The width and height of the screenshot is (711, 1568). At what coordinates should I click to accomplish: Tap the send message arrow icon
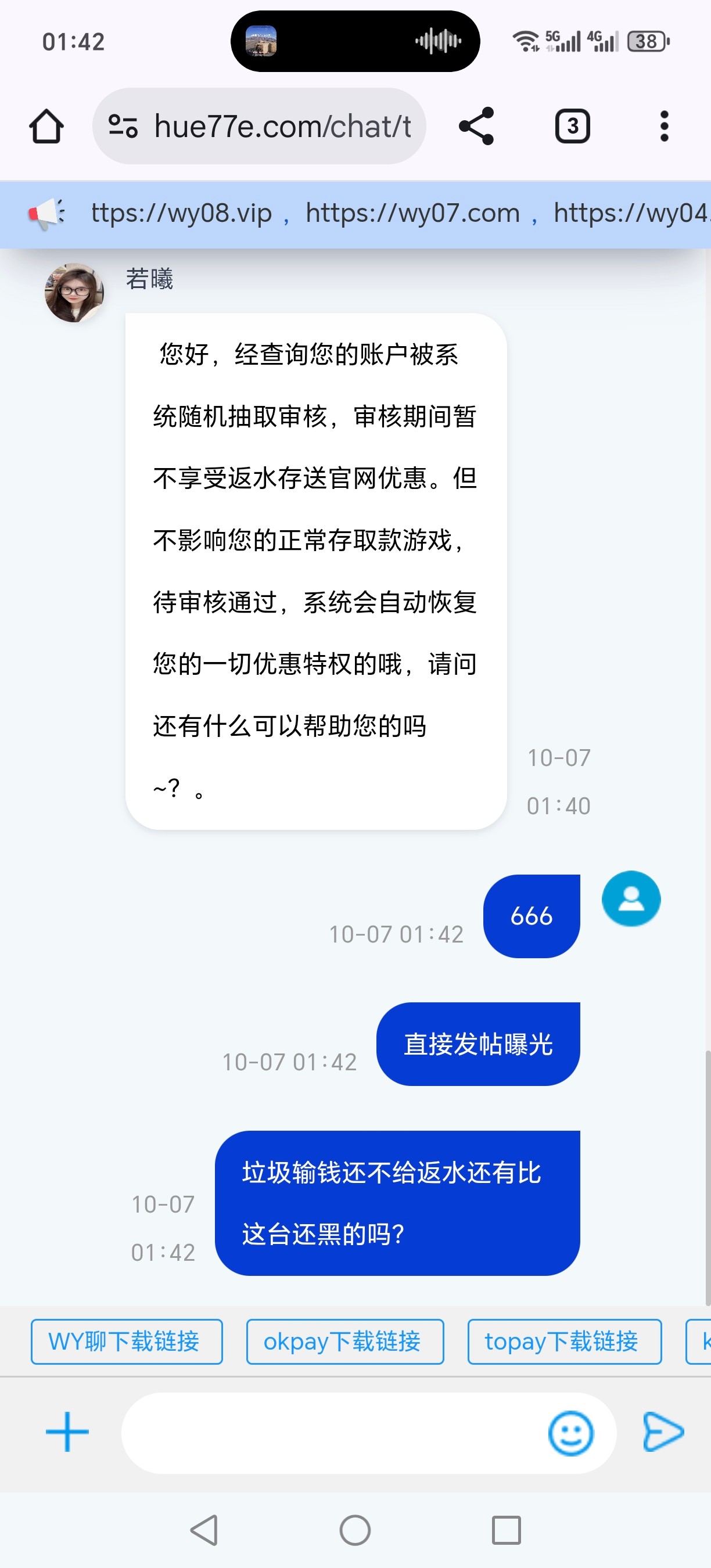[663, 1432]
